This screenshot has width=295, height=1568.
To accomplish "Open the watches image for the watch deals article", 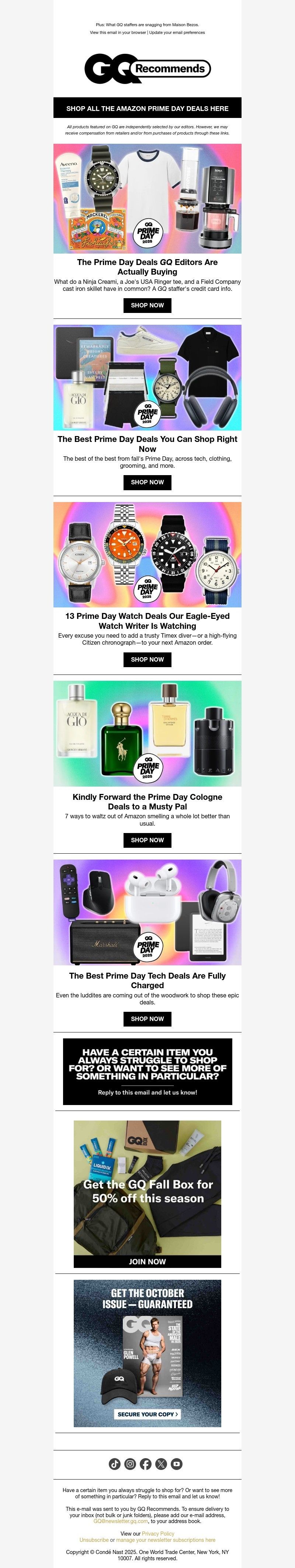I will point(147,554).
